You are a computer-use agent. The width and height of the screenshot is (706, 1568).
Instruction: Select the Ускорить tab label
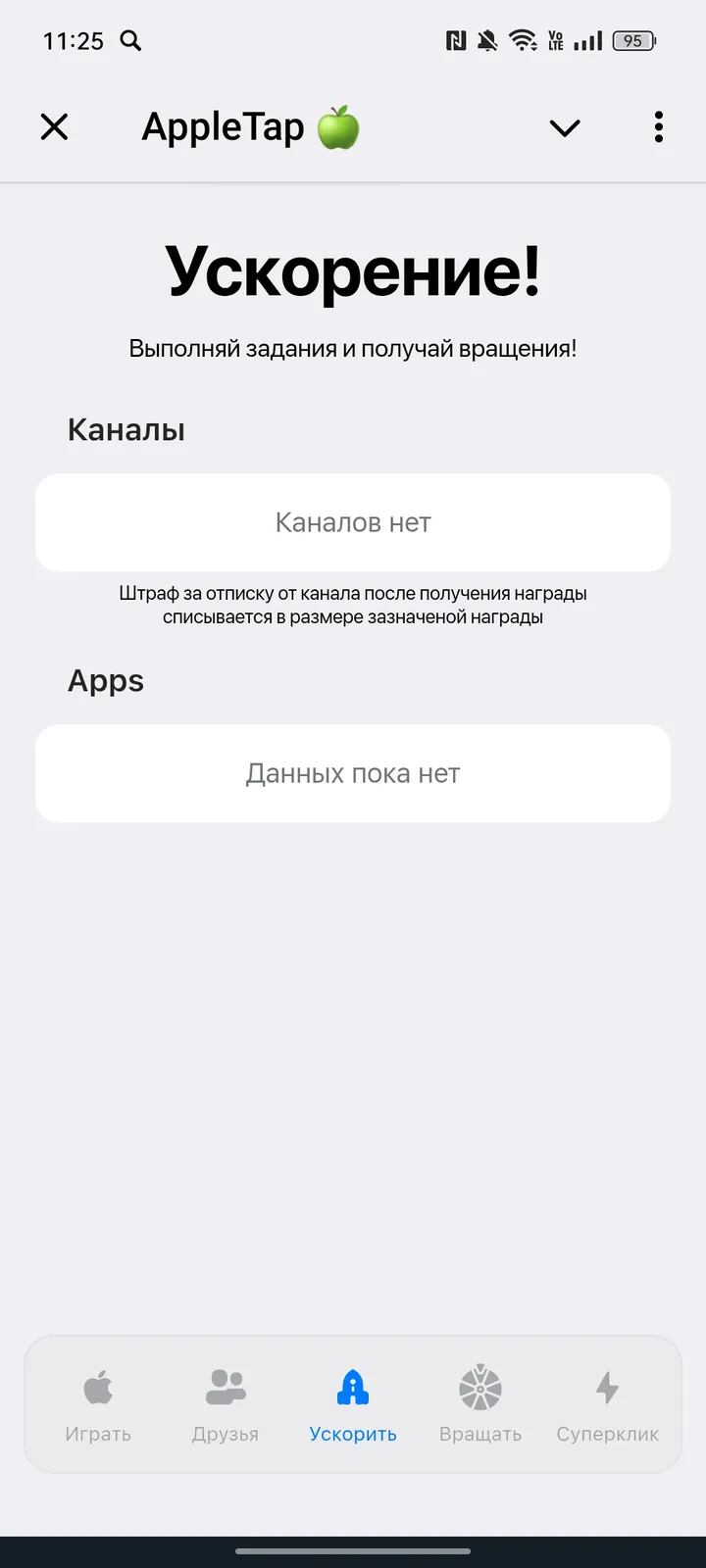tap(352, 1433)
